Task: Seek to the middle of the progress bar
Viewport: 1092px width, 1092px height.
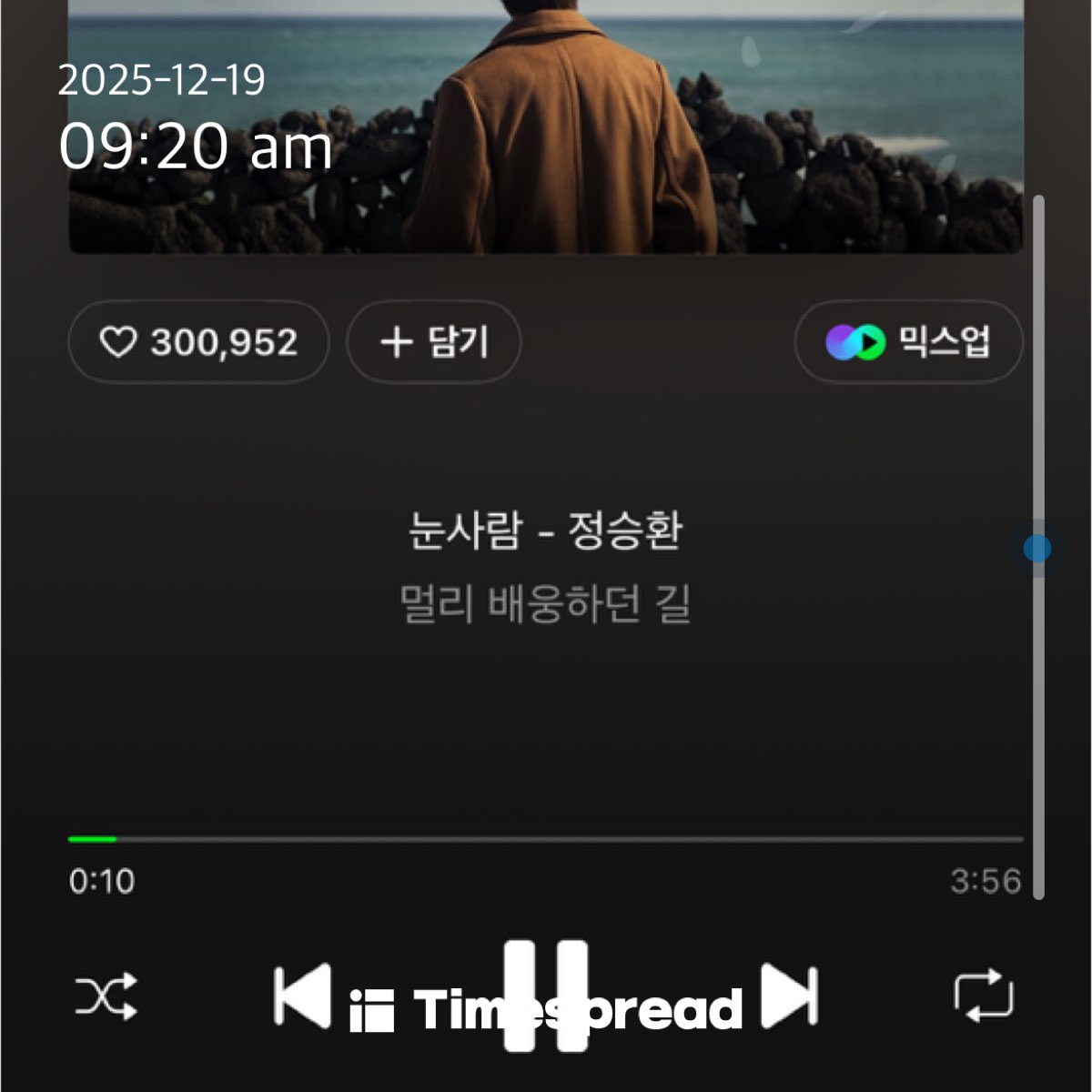Action: [x=546, y=839]
